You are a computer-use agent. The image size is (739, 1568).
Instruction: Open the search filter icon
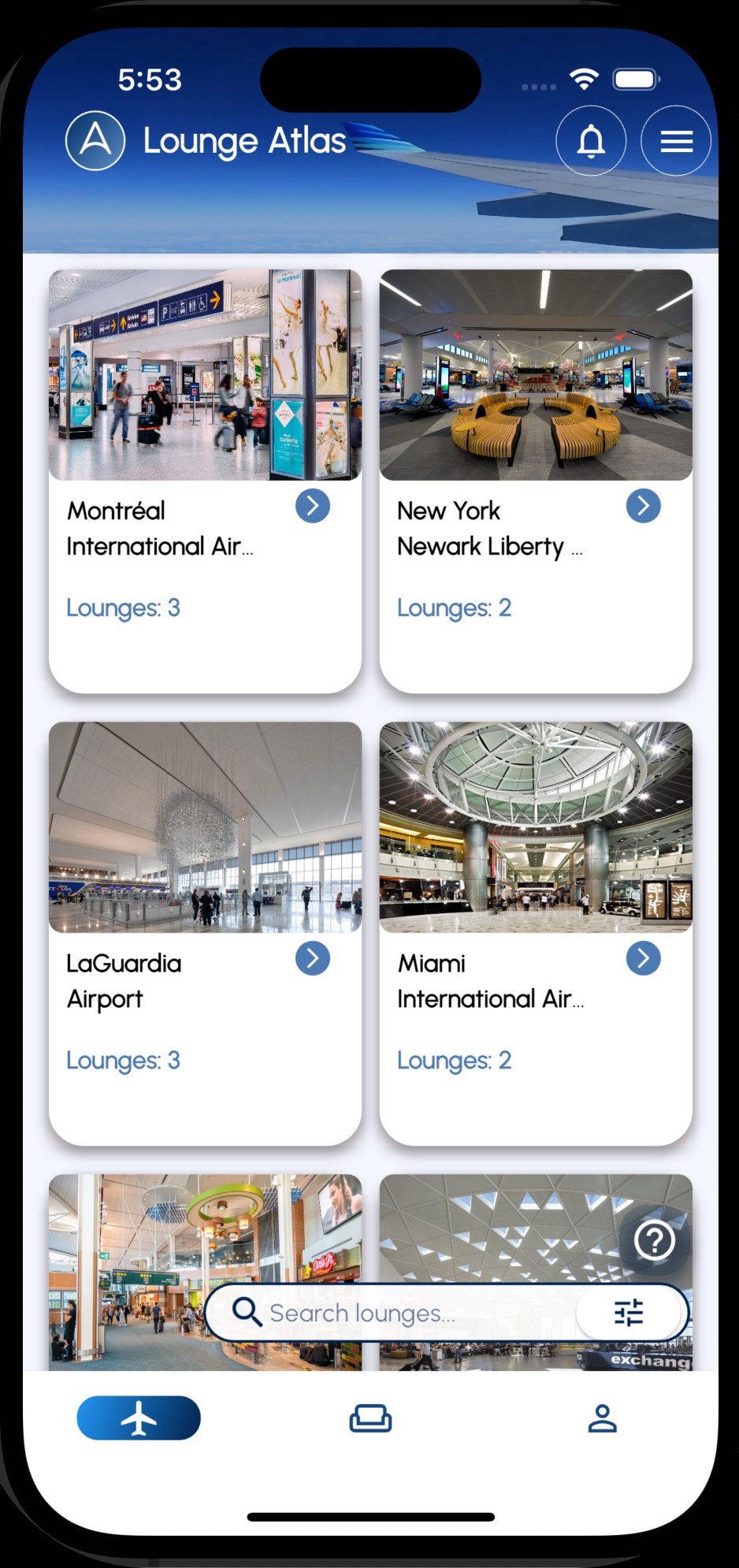tap(629, 1312)
